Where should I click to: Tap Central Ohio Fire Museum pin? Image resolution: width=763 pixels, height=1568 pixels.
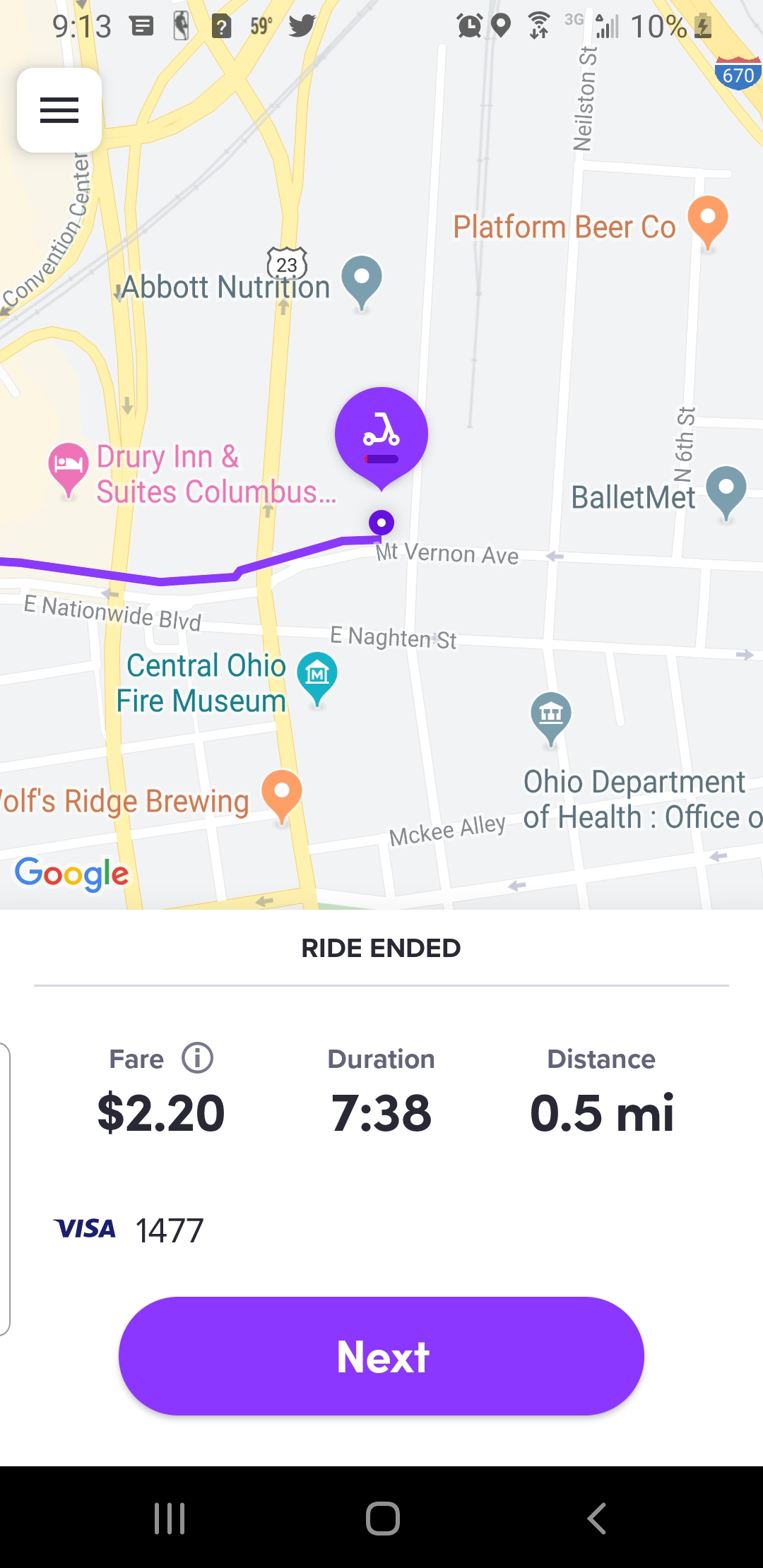317,676
